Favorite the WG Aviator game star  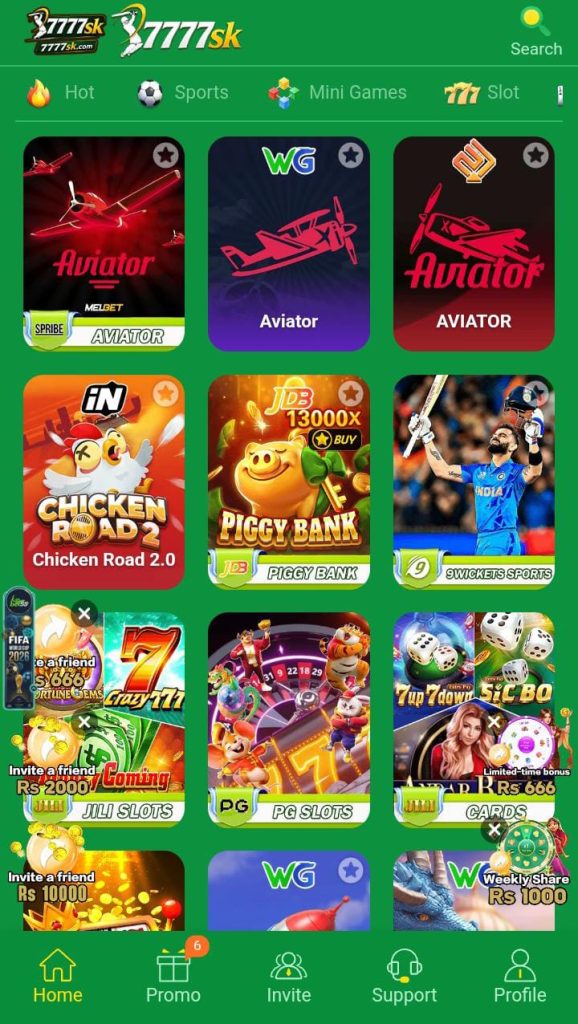tap(351, 155)
